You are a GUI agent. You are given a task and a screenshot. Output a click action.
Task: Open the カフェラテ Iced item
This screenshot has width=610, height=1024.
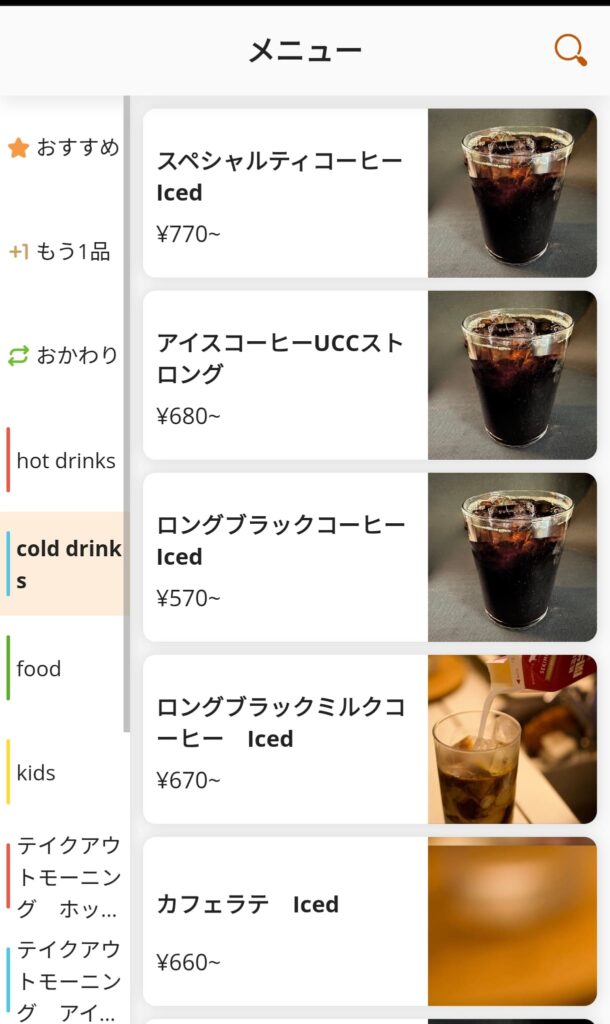tap(369, 921)
